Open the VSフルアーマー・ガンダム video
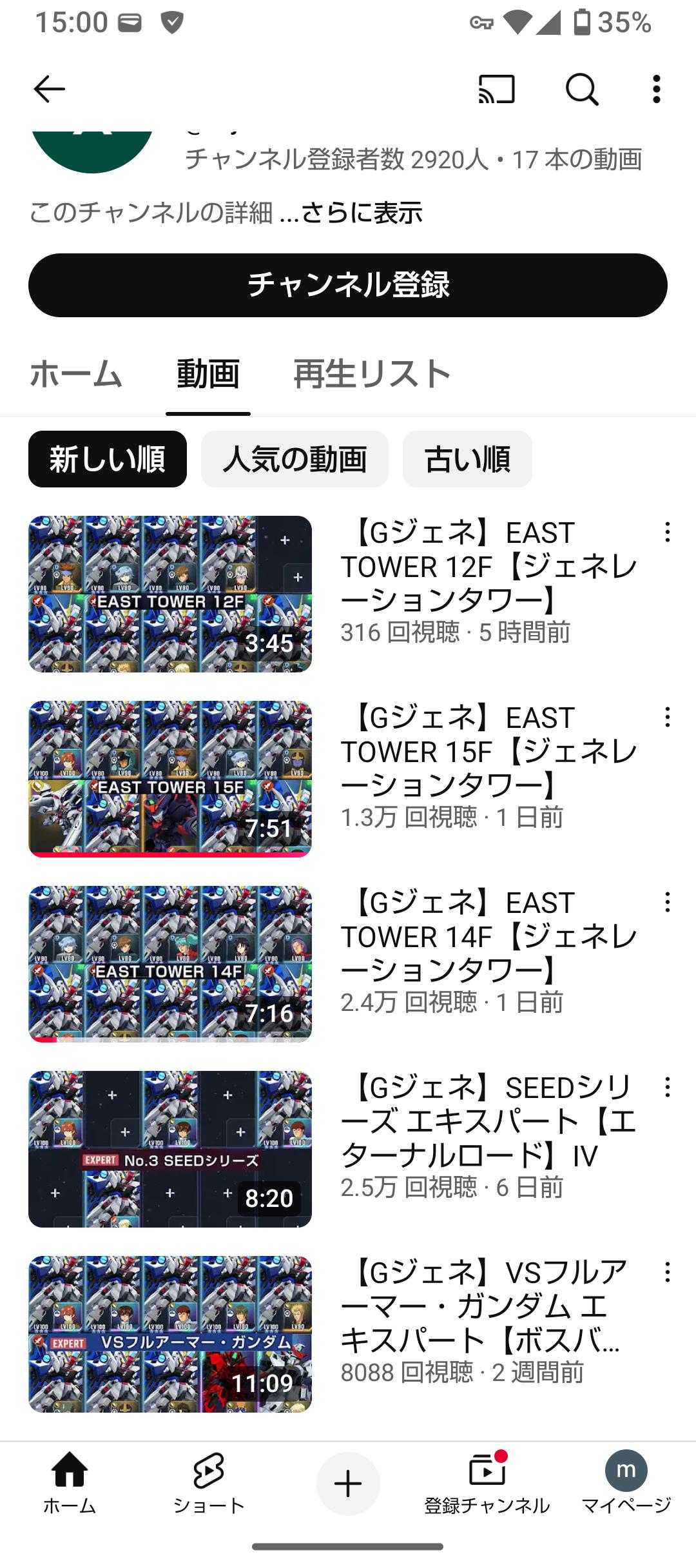The height and width of the screenshot is (1568, 696). pos(170,1334)
